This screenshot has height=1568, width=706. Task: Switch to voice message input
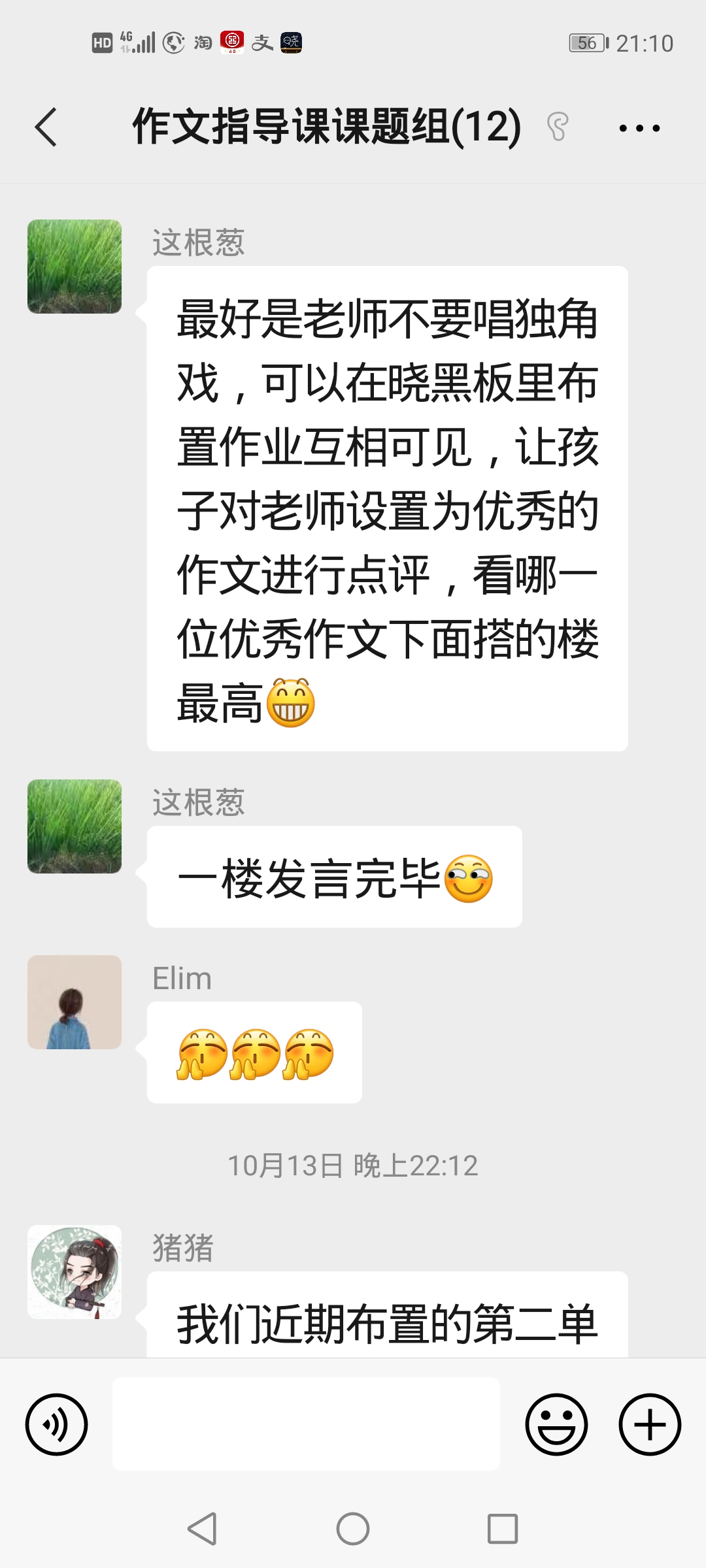coord(56,1425)
